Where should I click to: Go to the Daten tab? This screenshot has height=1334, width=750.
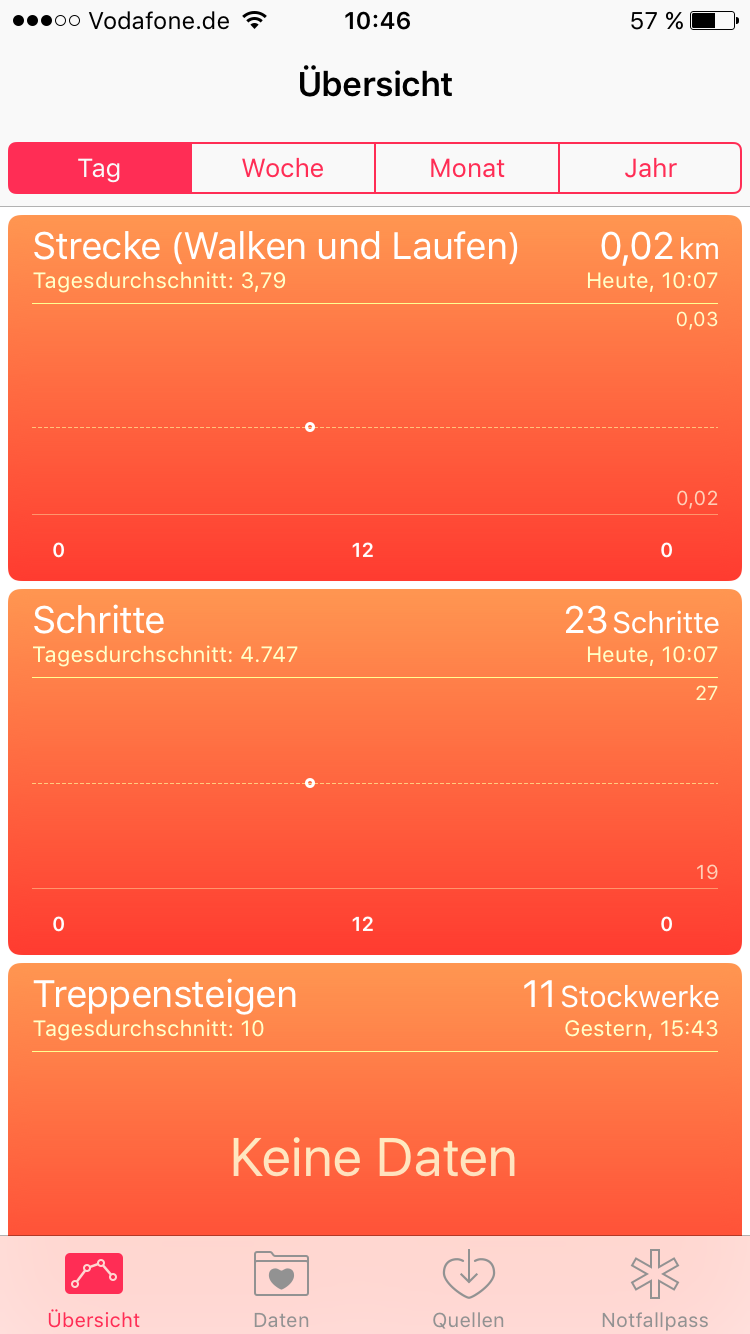pyautogui.click(x=281, y=1288)
